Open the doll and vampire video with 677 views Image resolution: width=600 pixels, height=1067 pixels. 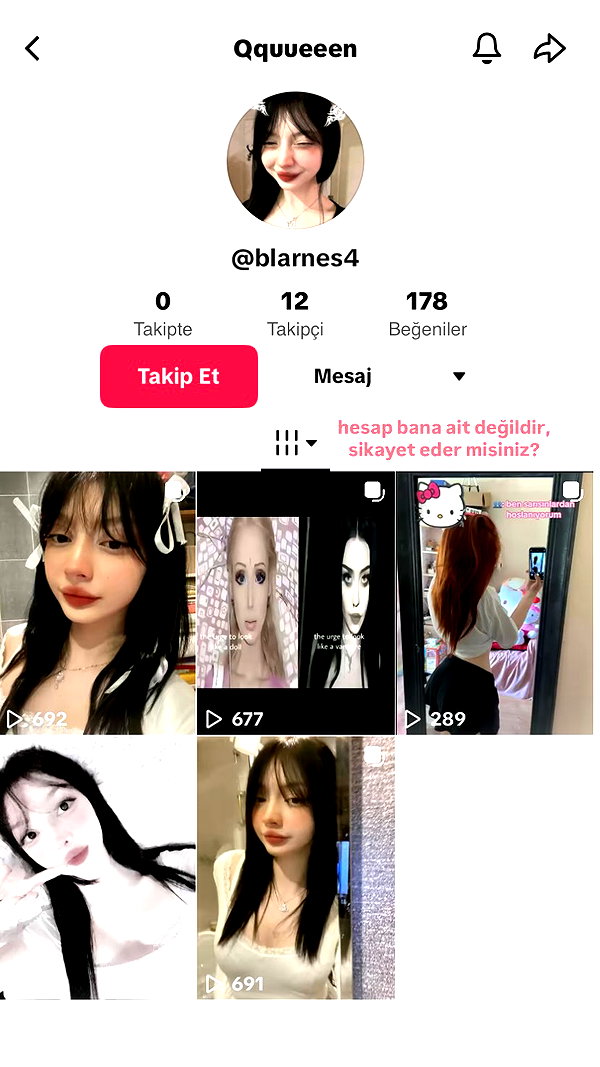coord(296,603)
